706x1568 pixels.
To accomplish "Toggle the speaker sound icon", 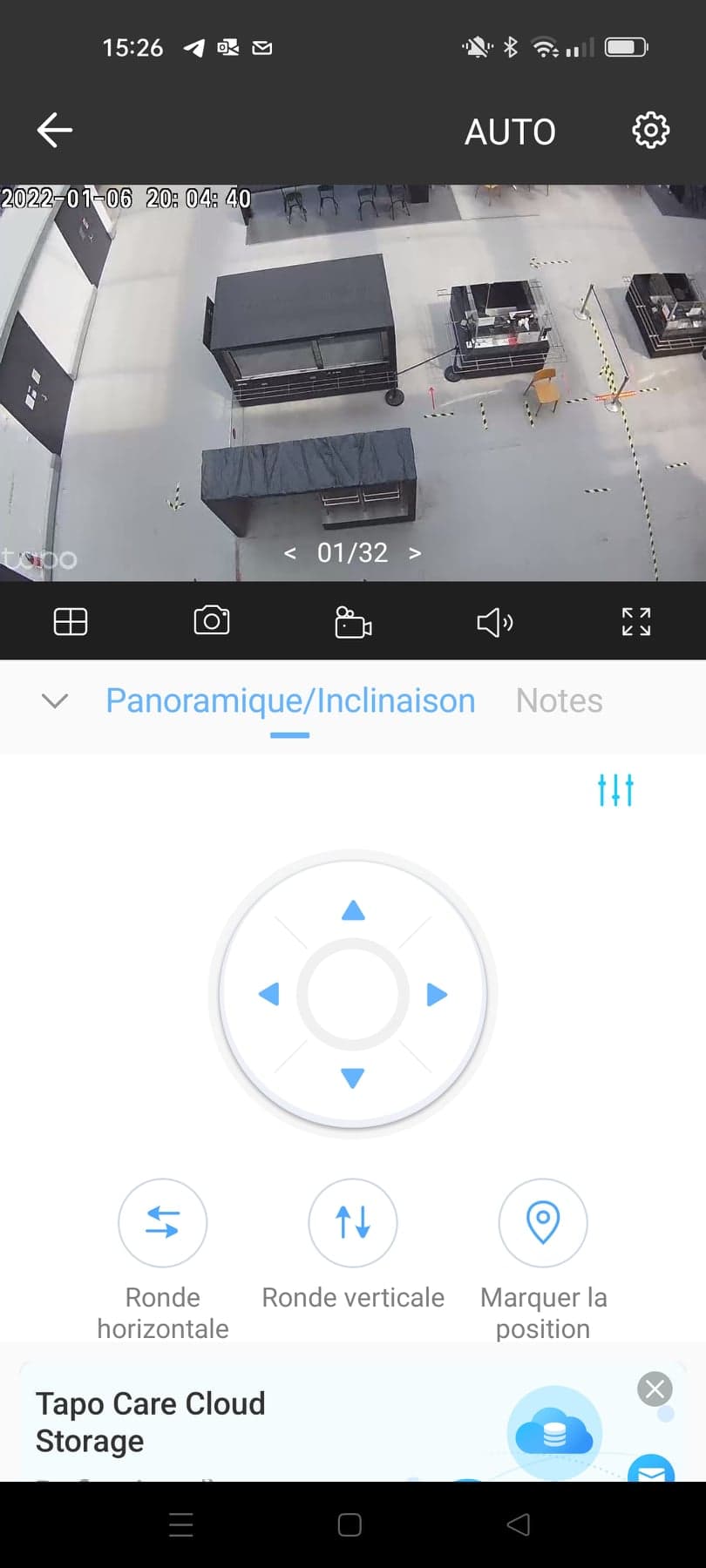I will point(494,622).
